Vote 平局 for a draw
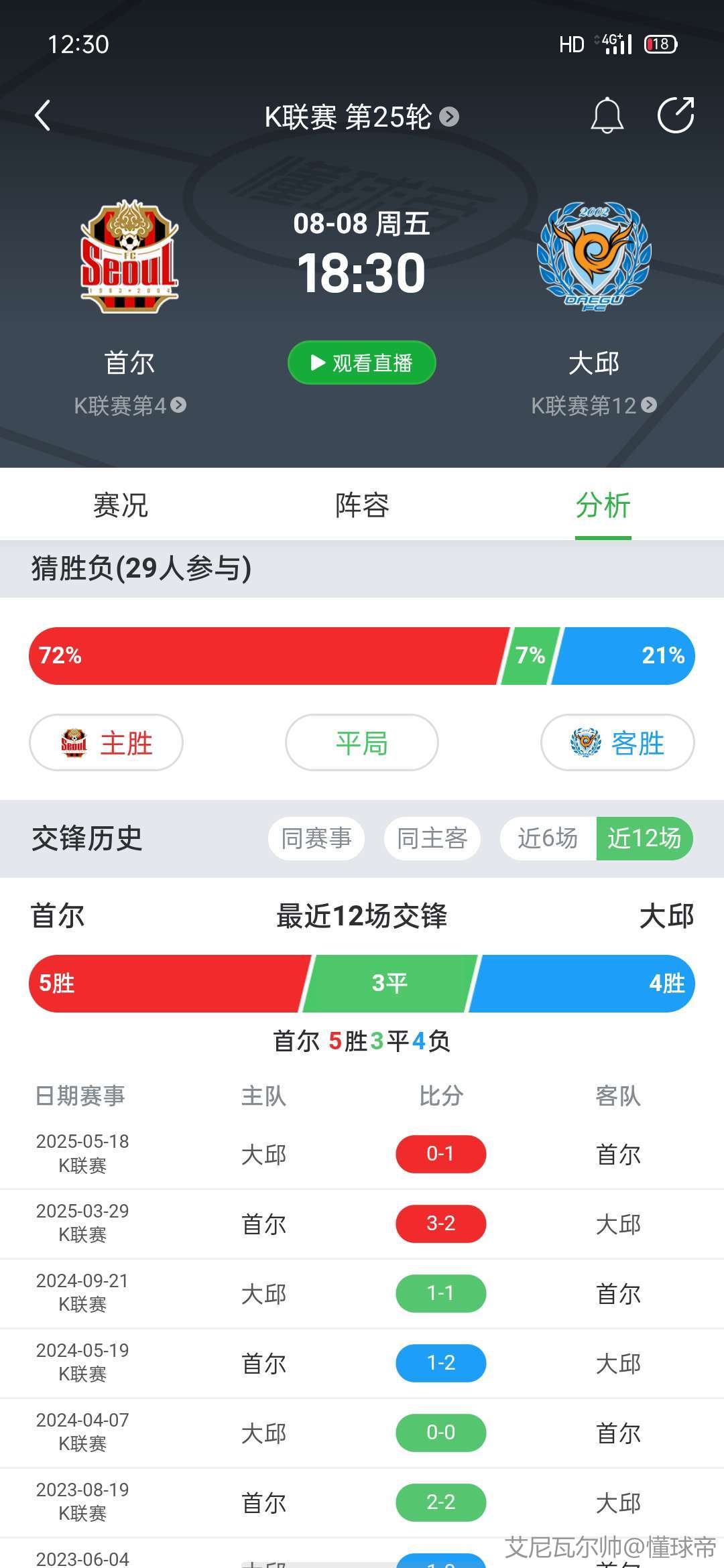 (x=362, y=742)
